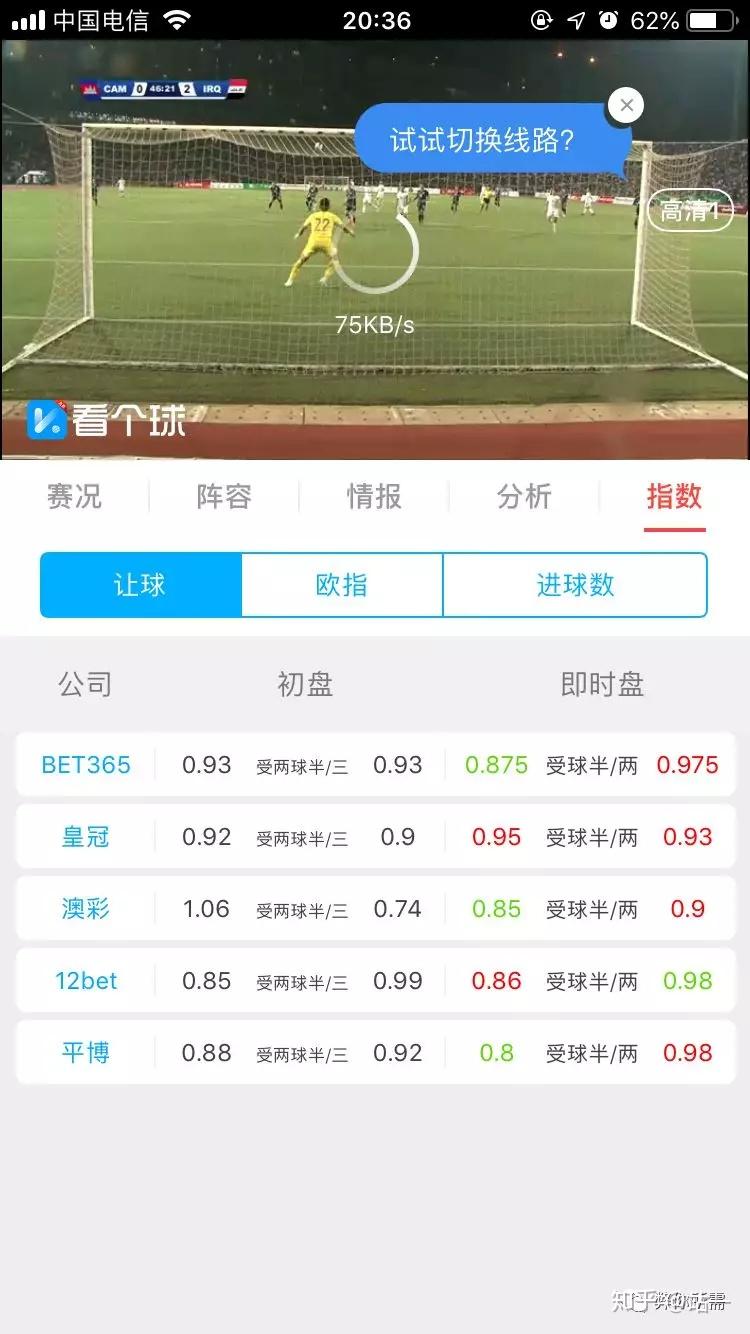Show the 进球数 odds segment
This screenshot has width=750, height=1334.
coord(575,585)
